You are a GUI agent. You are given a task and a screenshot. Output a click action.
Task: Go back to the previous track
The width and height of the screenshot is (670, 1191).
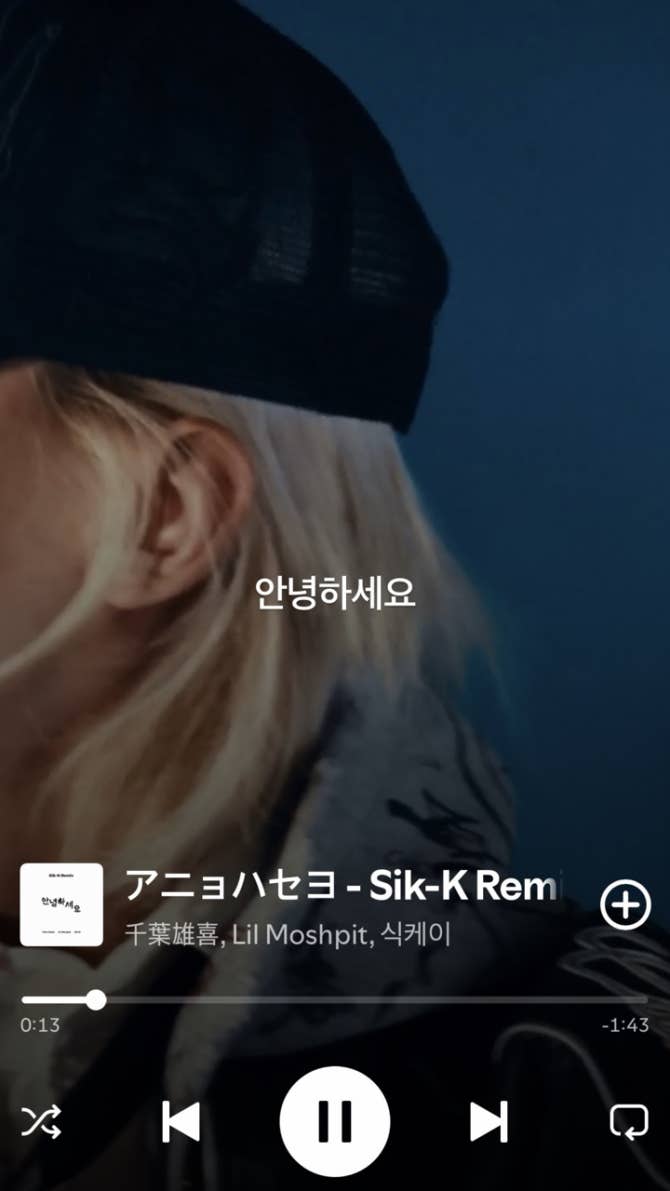click(x=181, y=1121)
